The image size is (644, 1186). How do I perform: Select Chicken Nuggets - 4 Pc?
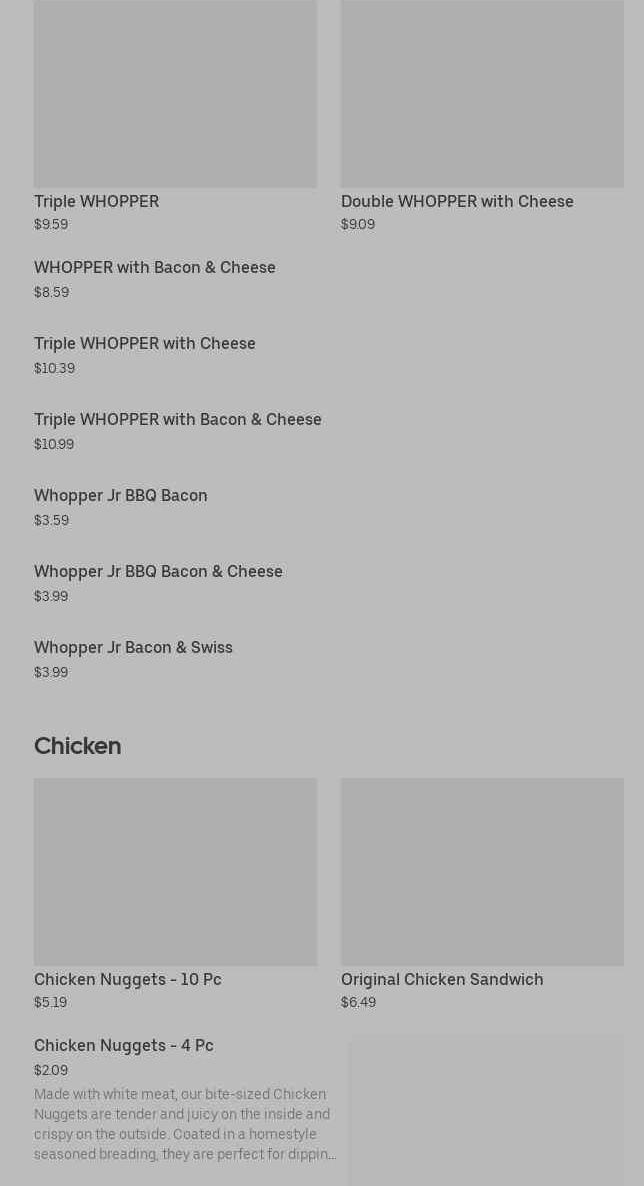[124, 1046]
